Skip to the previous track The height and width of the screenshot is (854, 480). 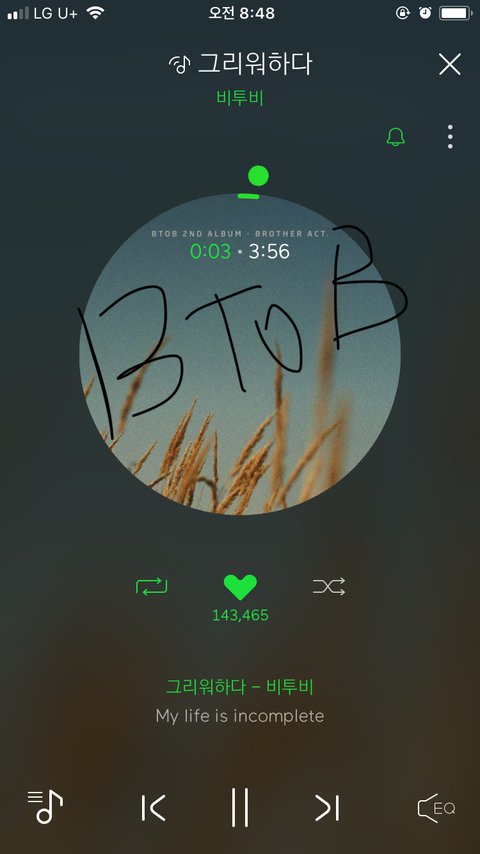153,808
